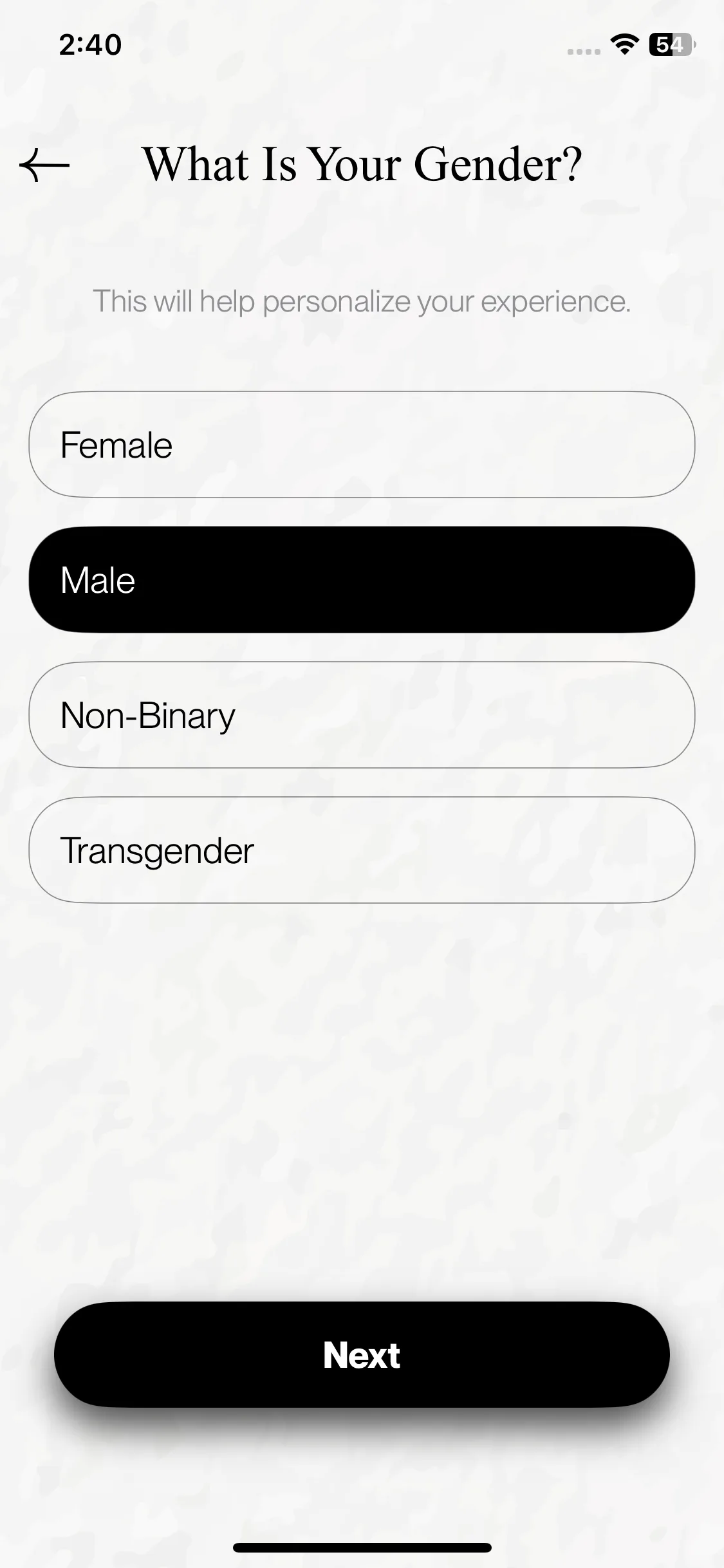The height and width of the screenshot is (1568, 724).
Task: Select the Transgender option
Action: pos(362,850)
